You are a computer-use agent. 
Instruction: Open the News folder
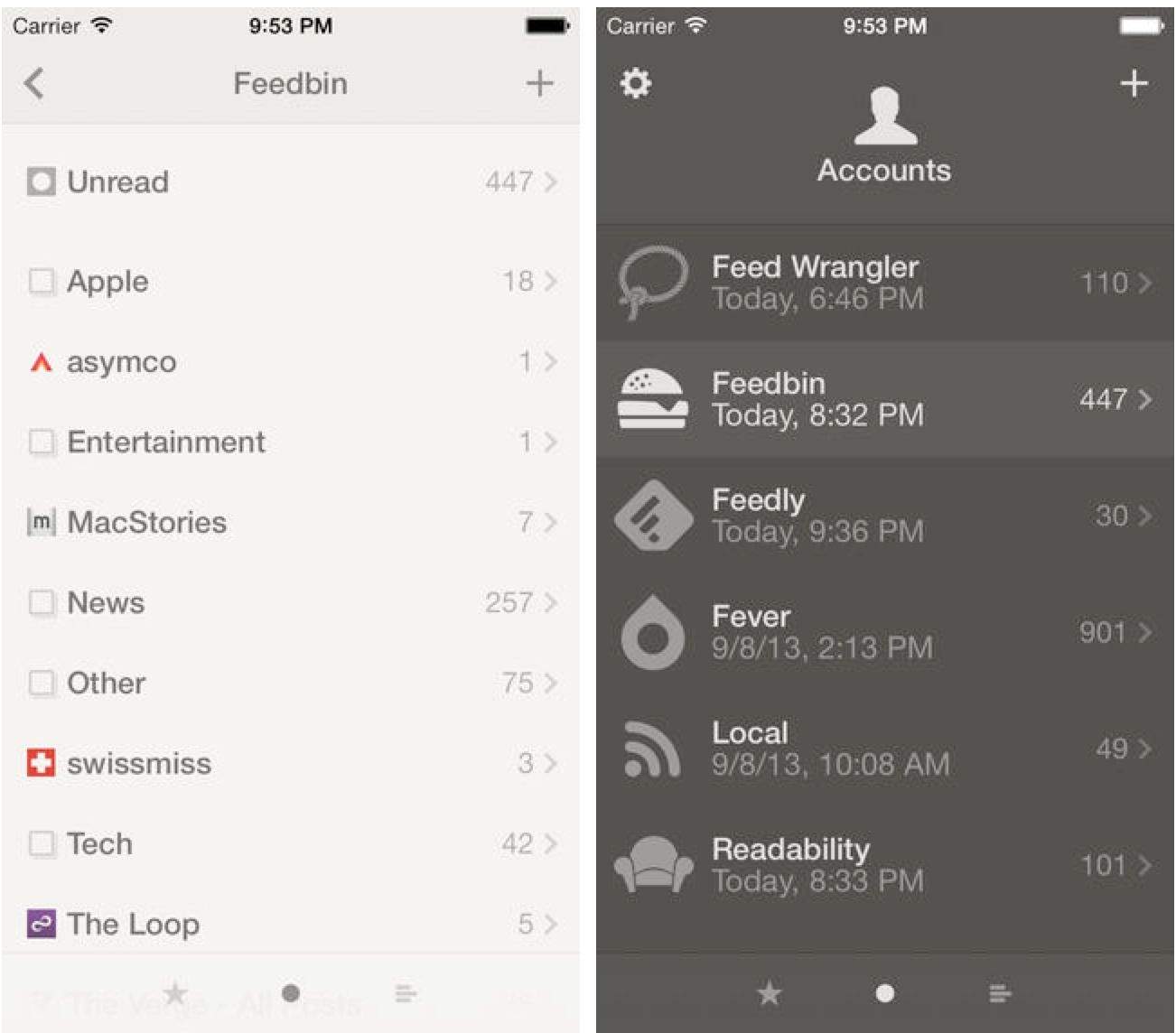(289, 602)
